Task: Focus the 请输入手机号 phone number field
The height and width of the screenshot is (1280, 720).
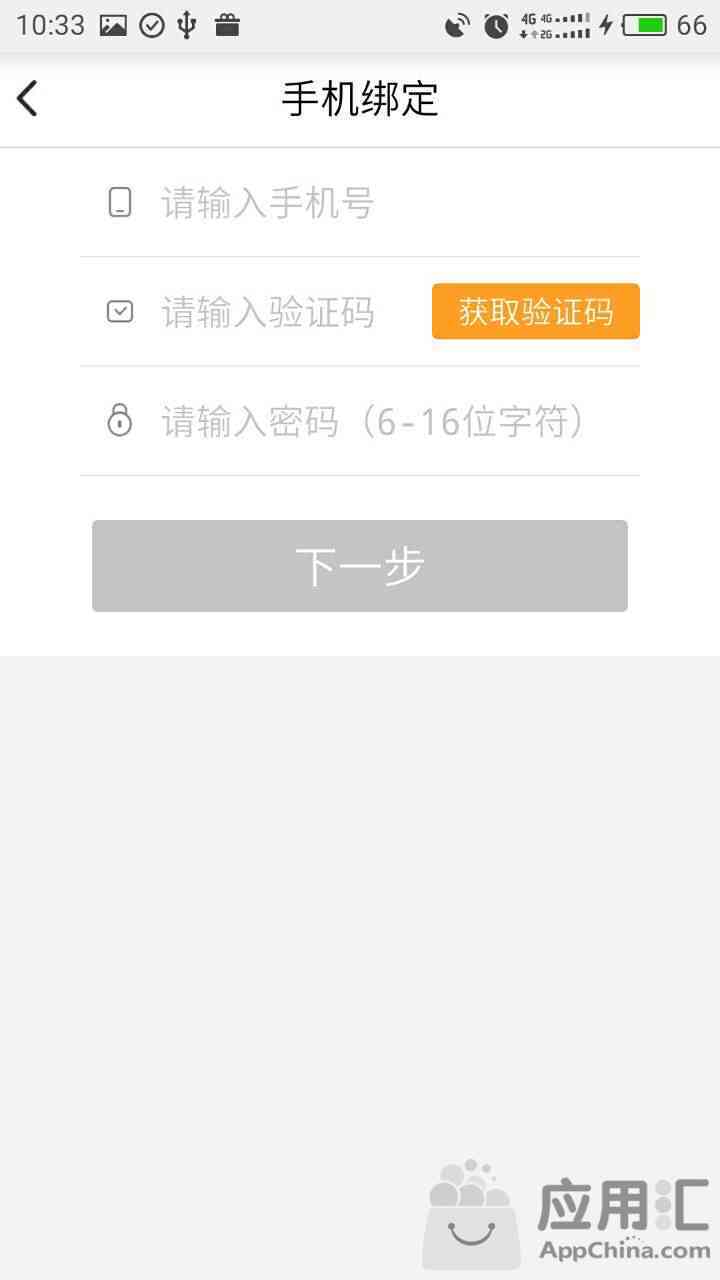Action: [x=380, y=203]
